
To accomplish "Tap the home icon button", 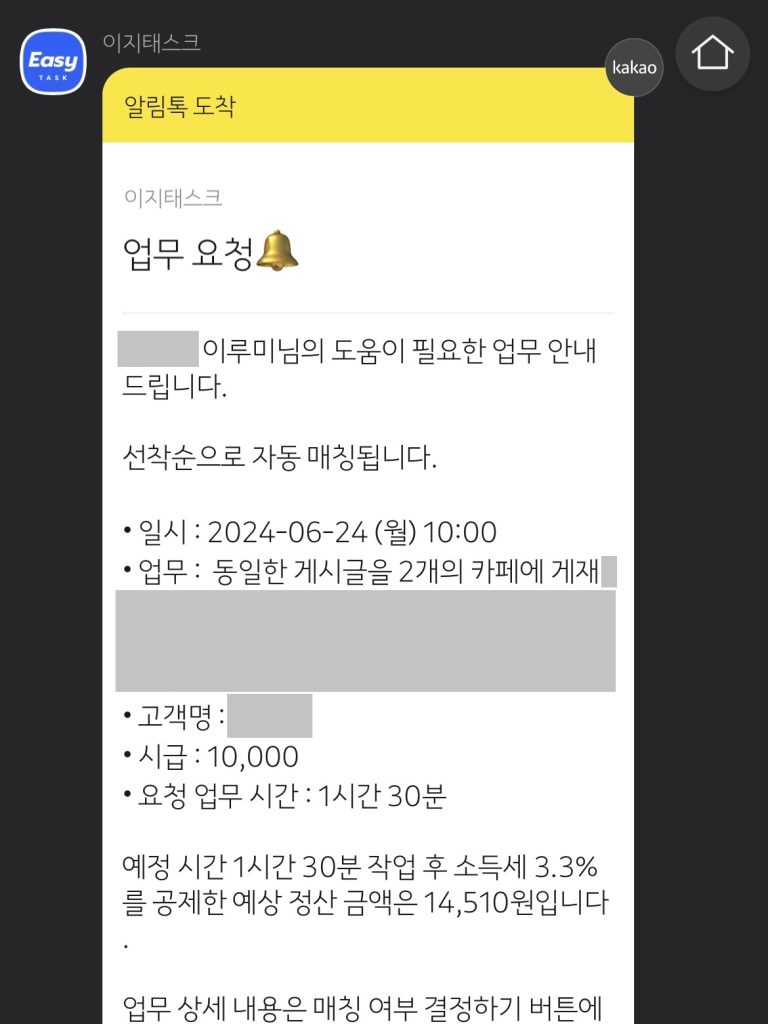I will coord(712,53).
